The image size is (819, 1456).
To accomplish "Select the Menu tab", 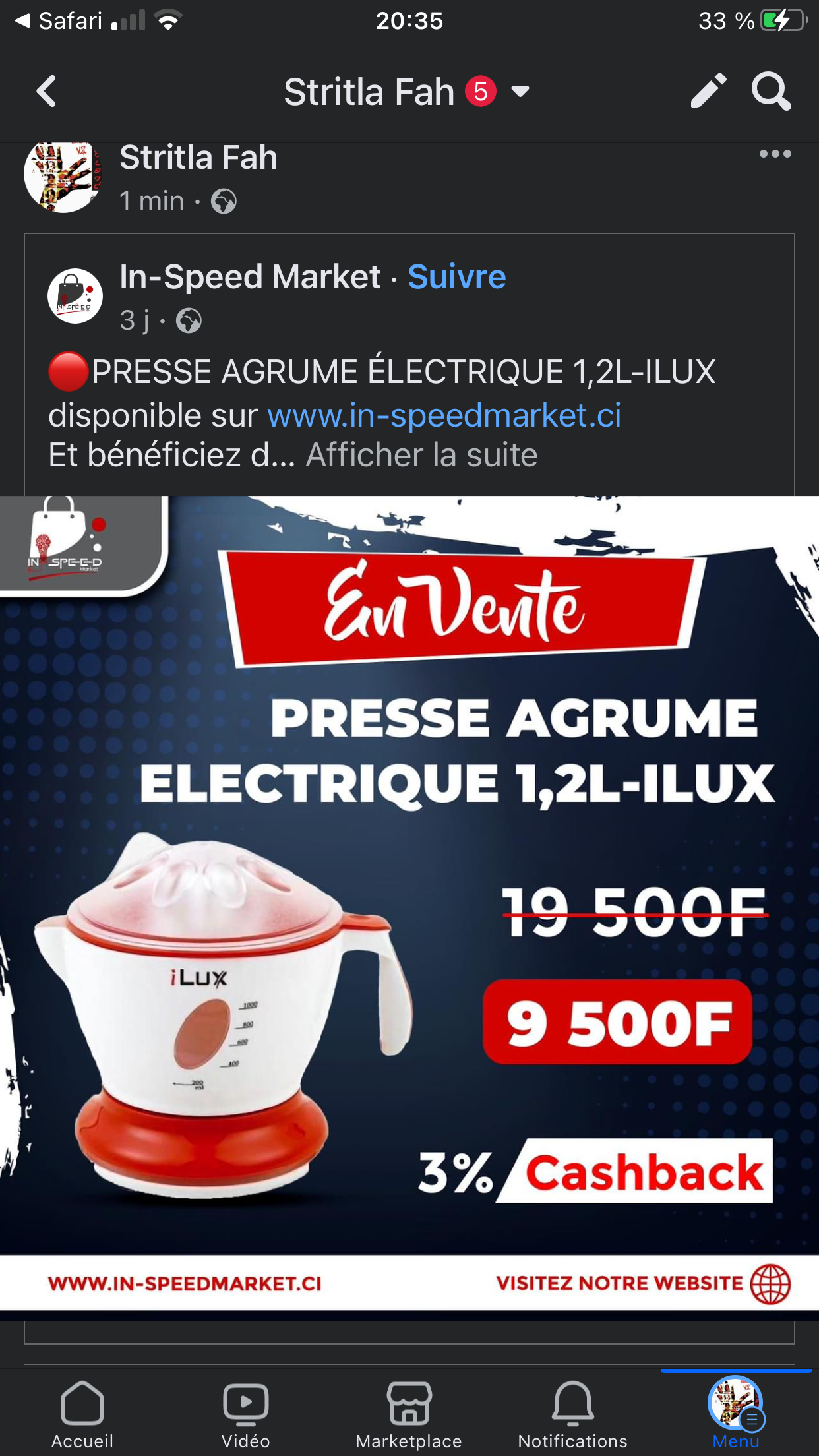I will pos(736,1414).
